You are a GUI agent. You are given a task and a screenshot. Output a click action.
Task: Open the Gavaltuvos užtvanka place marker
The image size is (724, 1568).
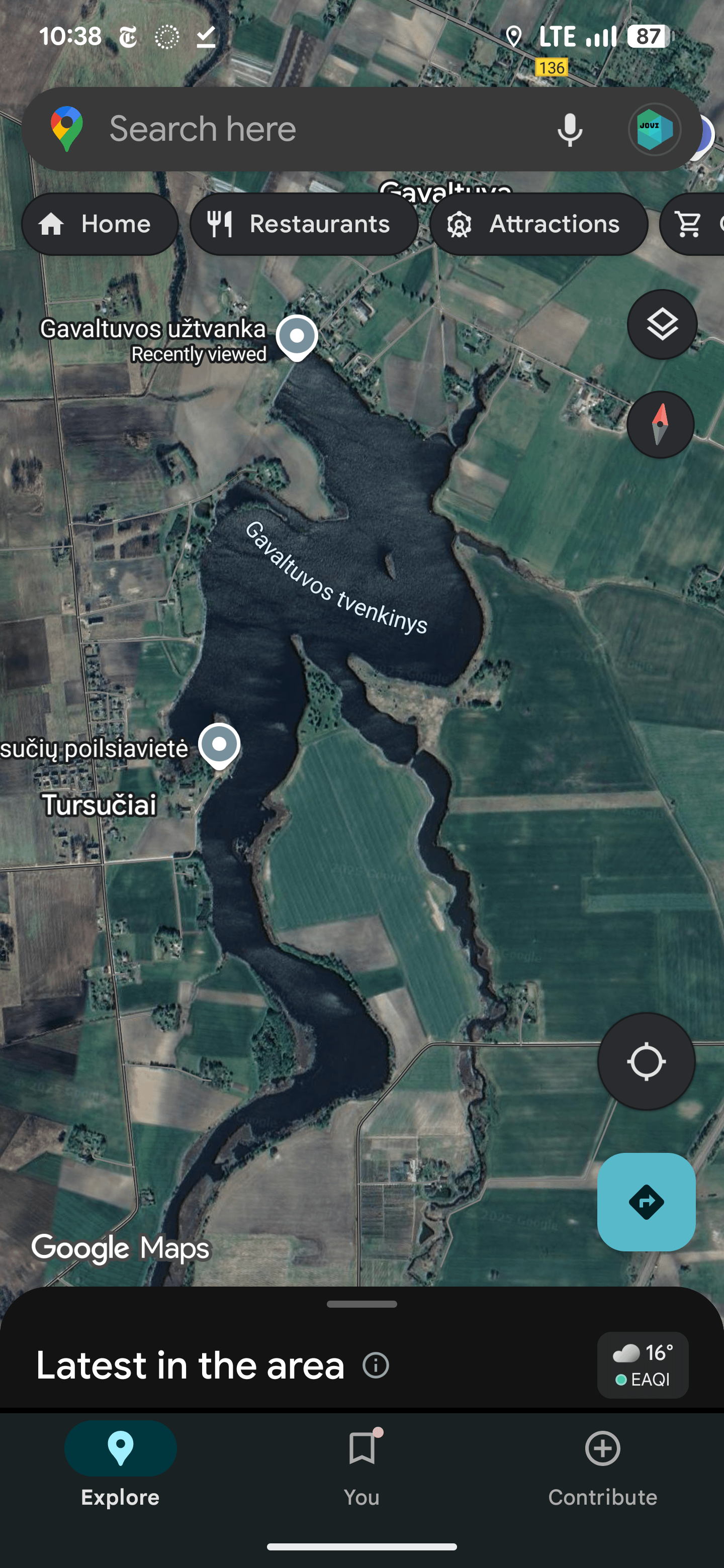tap(297, 337)
